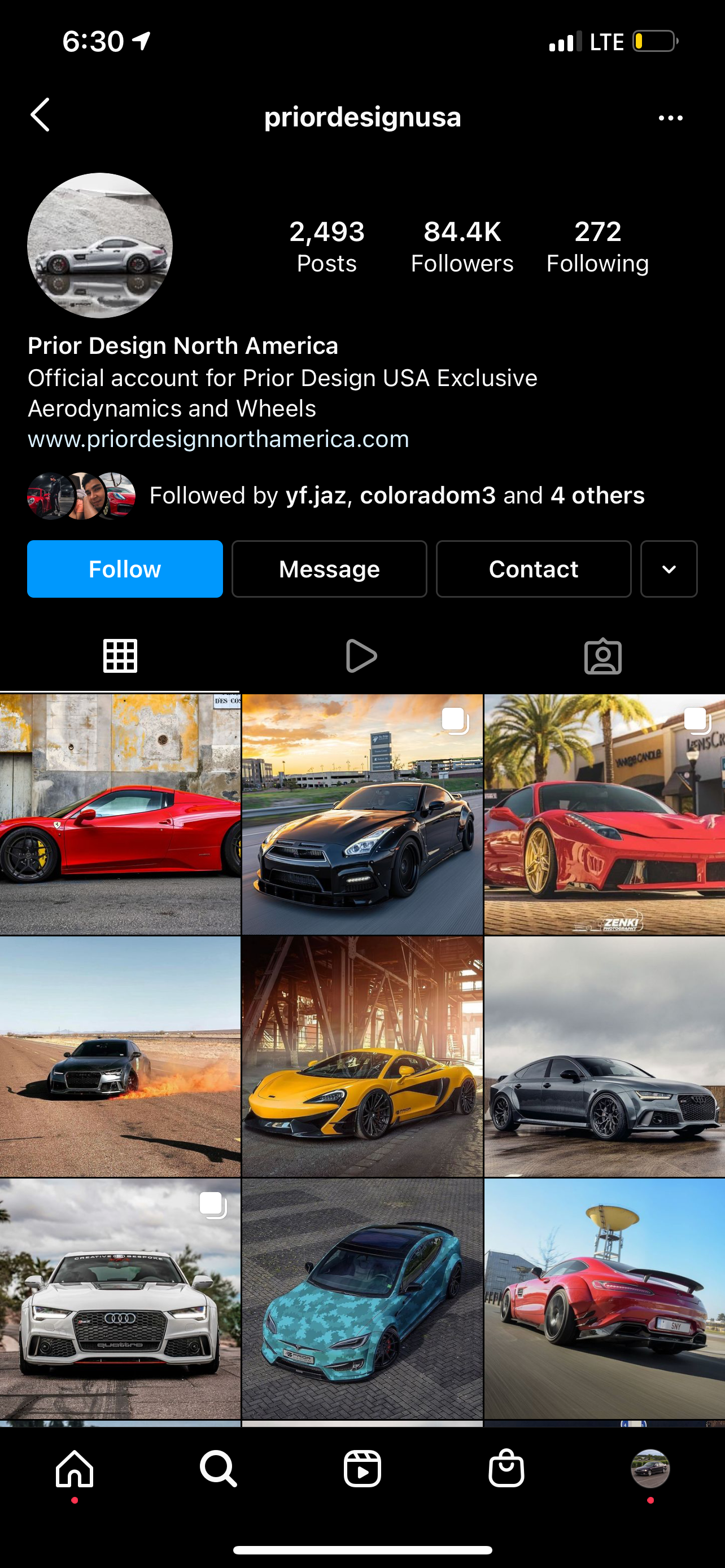
Task: Go to the Home feed
Action: (75, 1469)
